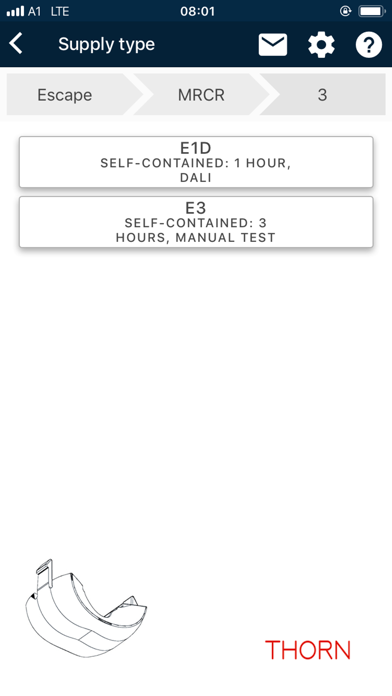The width and height of the screenshot is (392, 696).
Task: Choose E3 self-contained 3 hours manual test
Action: click(196, 222)
